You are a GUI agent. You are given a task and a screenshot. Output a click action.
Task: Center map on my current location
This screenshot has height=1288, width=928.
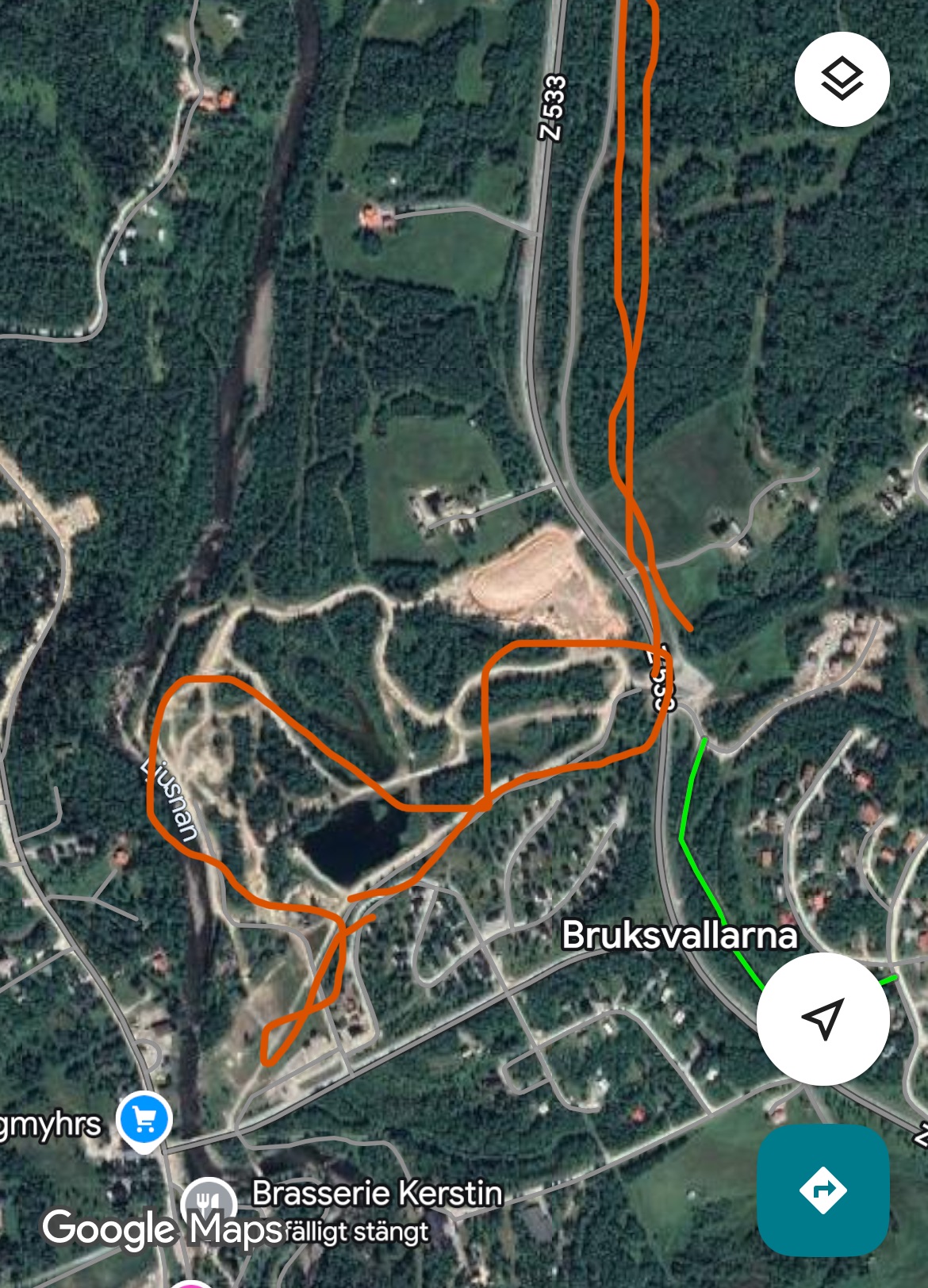click(823, 1018)
